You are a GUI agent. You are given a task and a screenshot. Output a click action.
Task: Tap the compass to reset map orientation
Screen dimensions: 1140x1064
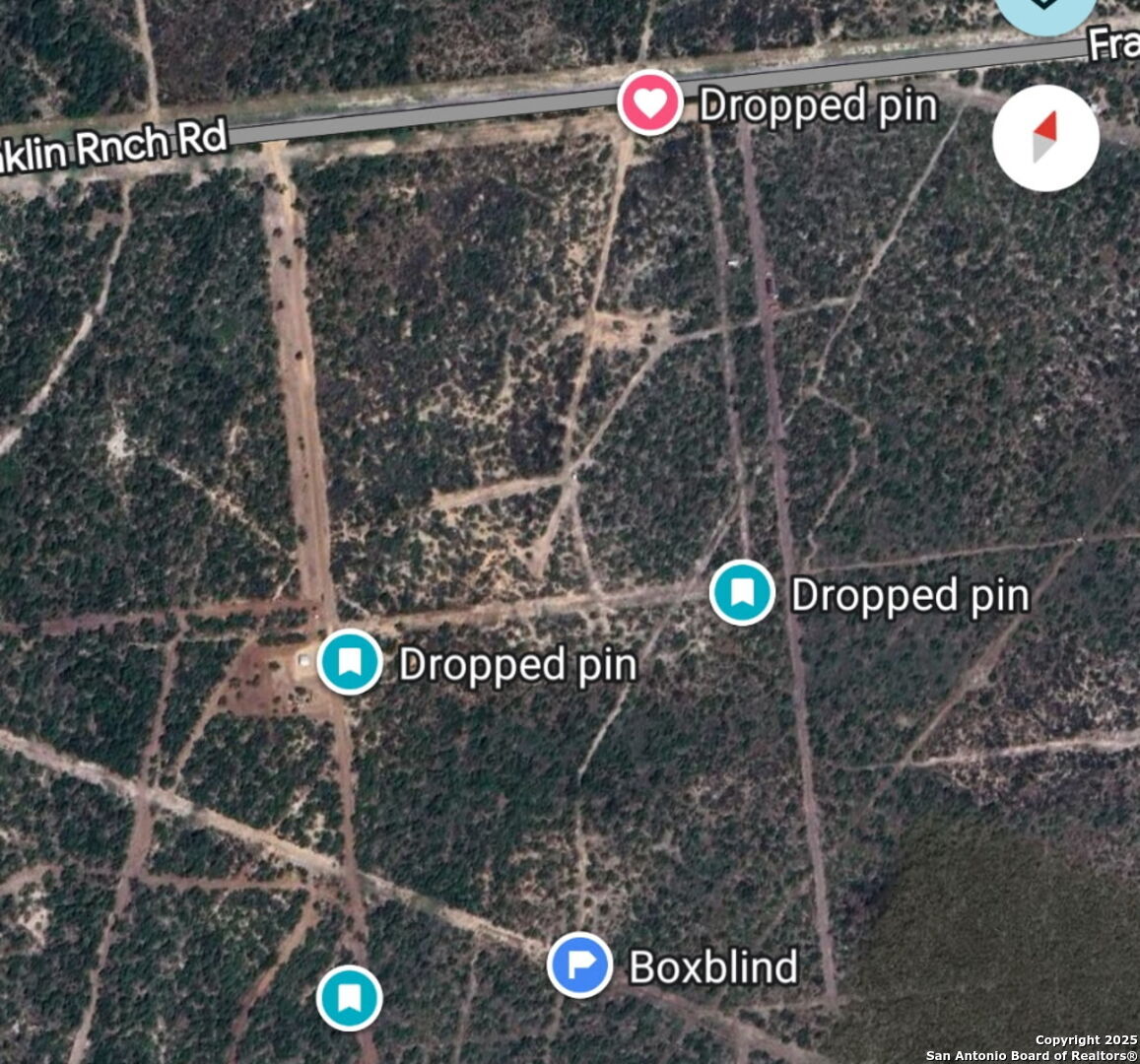pos(1045,138)
